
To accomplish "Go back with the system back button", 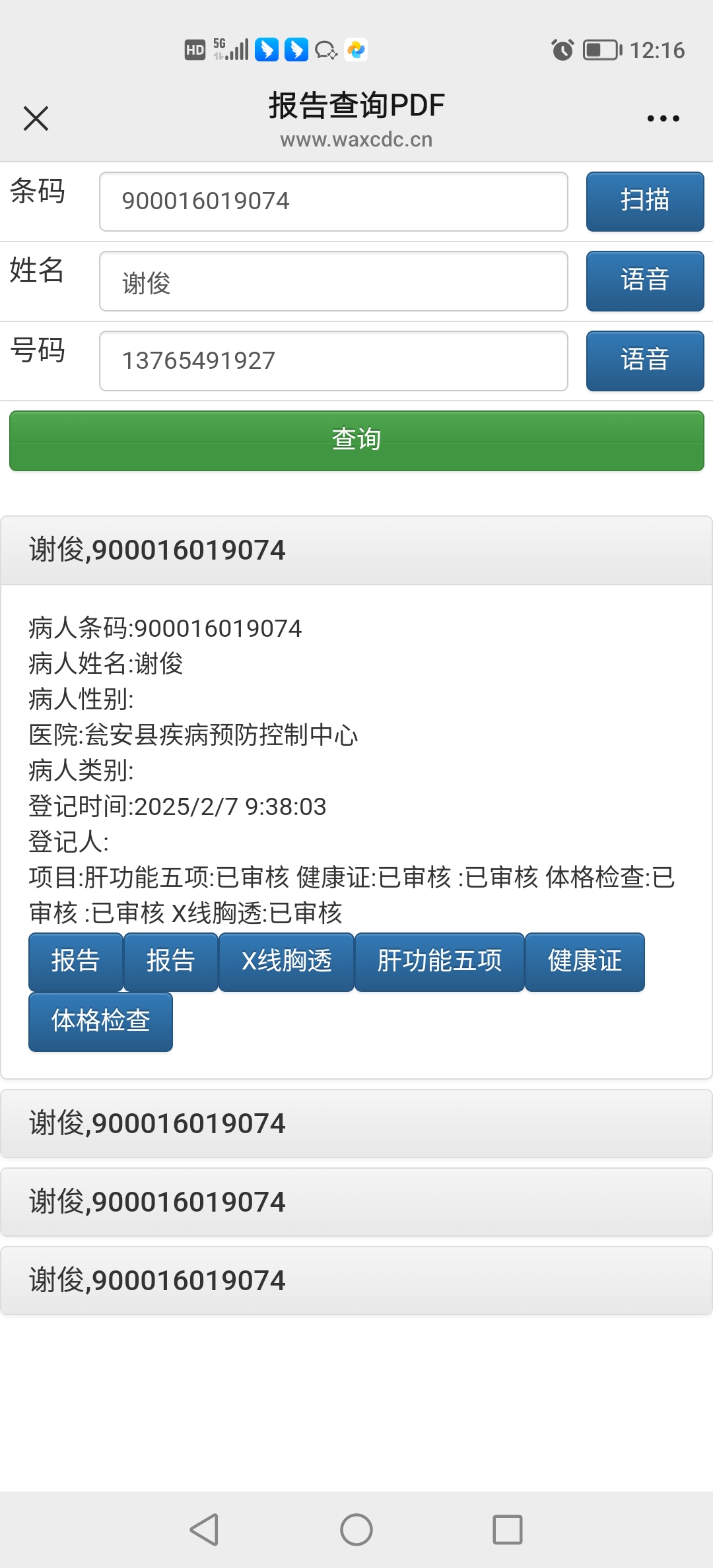I will pyautogui.click(x=204, y=1529).
